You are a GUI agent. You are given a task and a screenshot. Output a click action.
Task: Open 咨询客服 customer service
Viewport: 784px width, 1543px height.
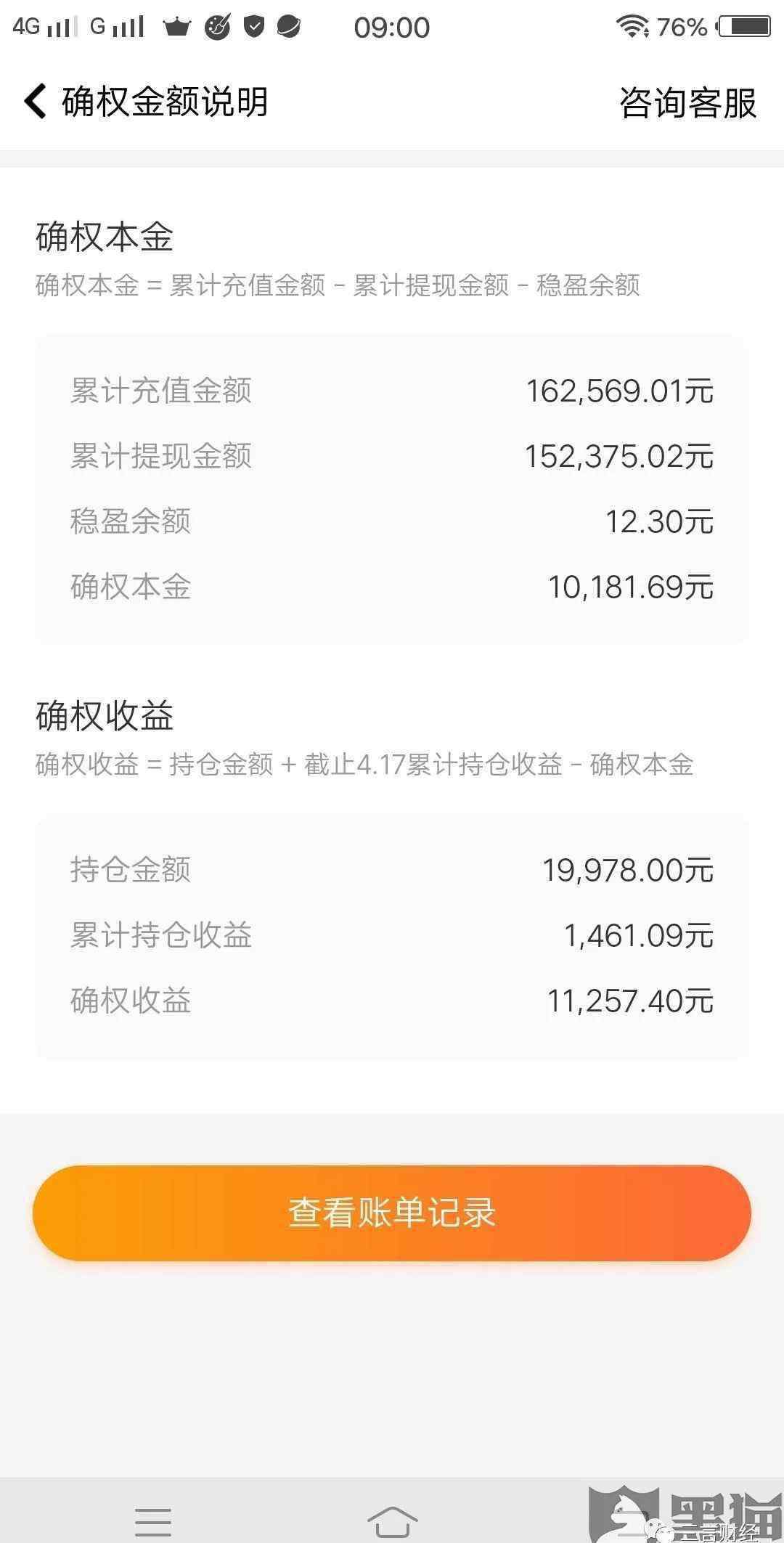tap(687, 102)
